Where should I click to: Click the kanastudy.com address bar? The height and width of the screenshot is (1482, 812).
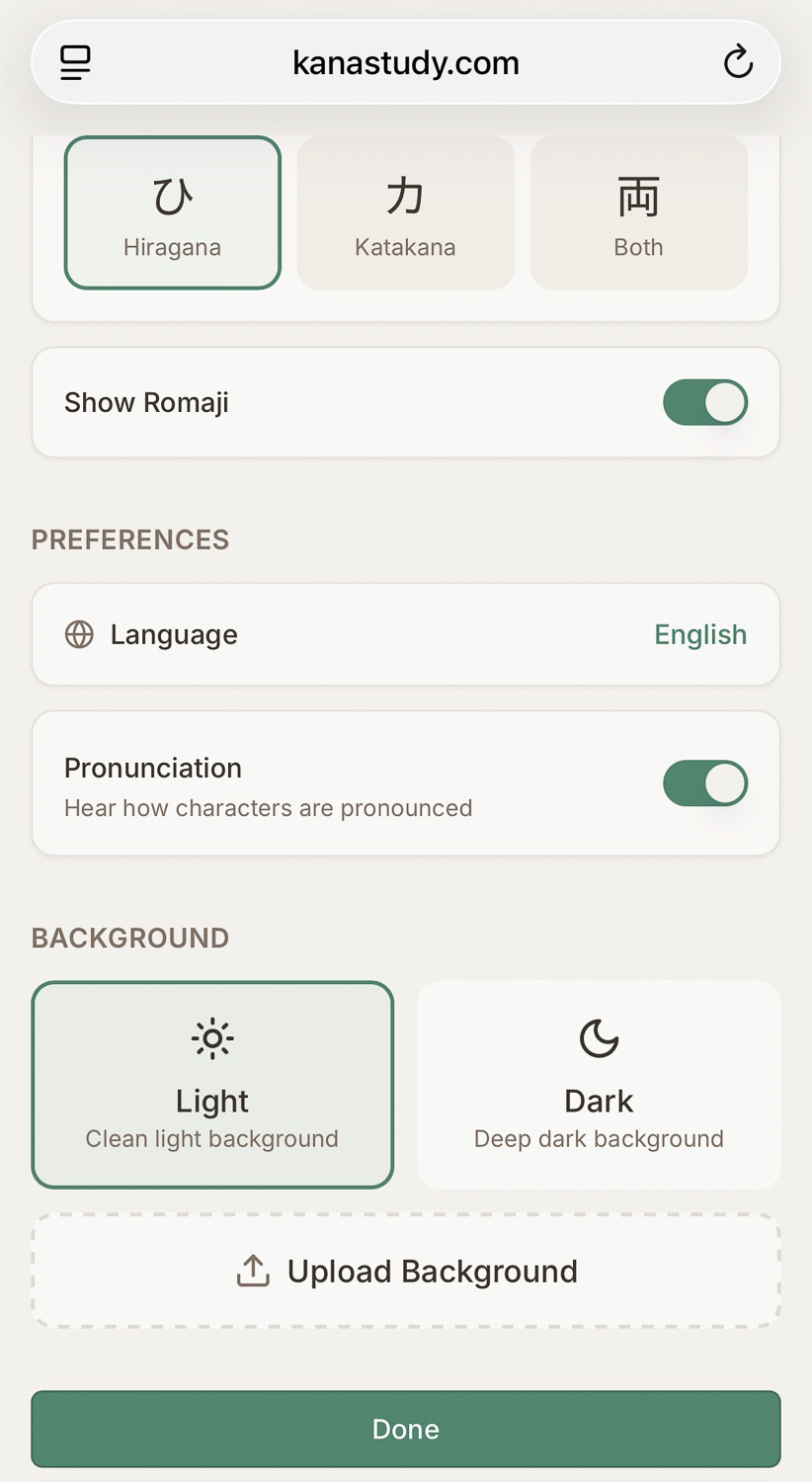405,61
